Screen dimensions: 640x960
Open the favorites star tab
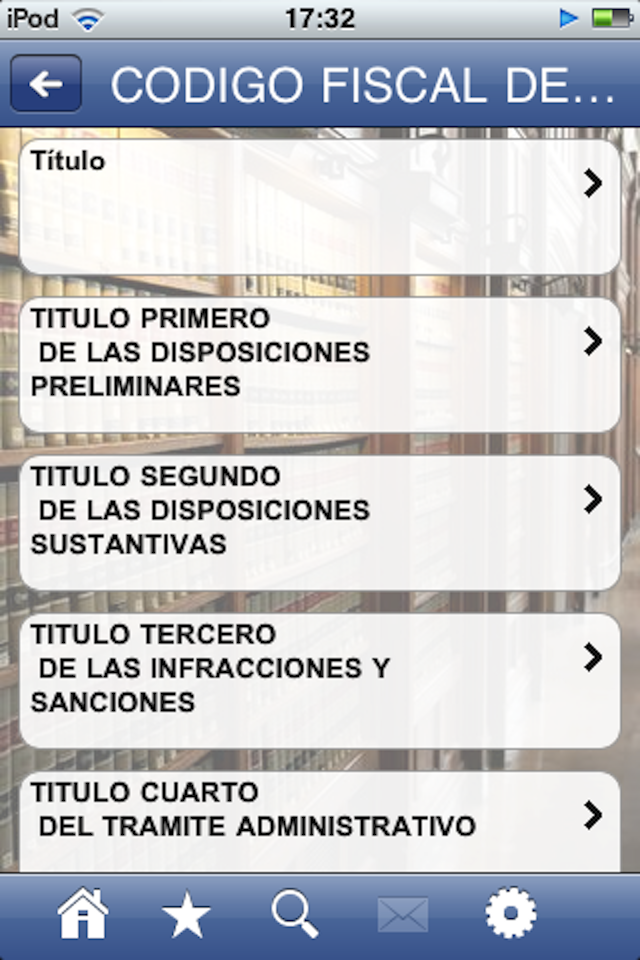187,916
